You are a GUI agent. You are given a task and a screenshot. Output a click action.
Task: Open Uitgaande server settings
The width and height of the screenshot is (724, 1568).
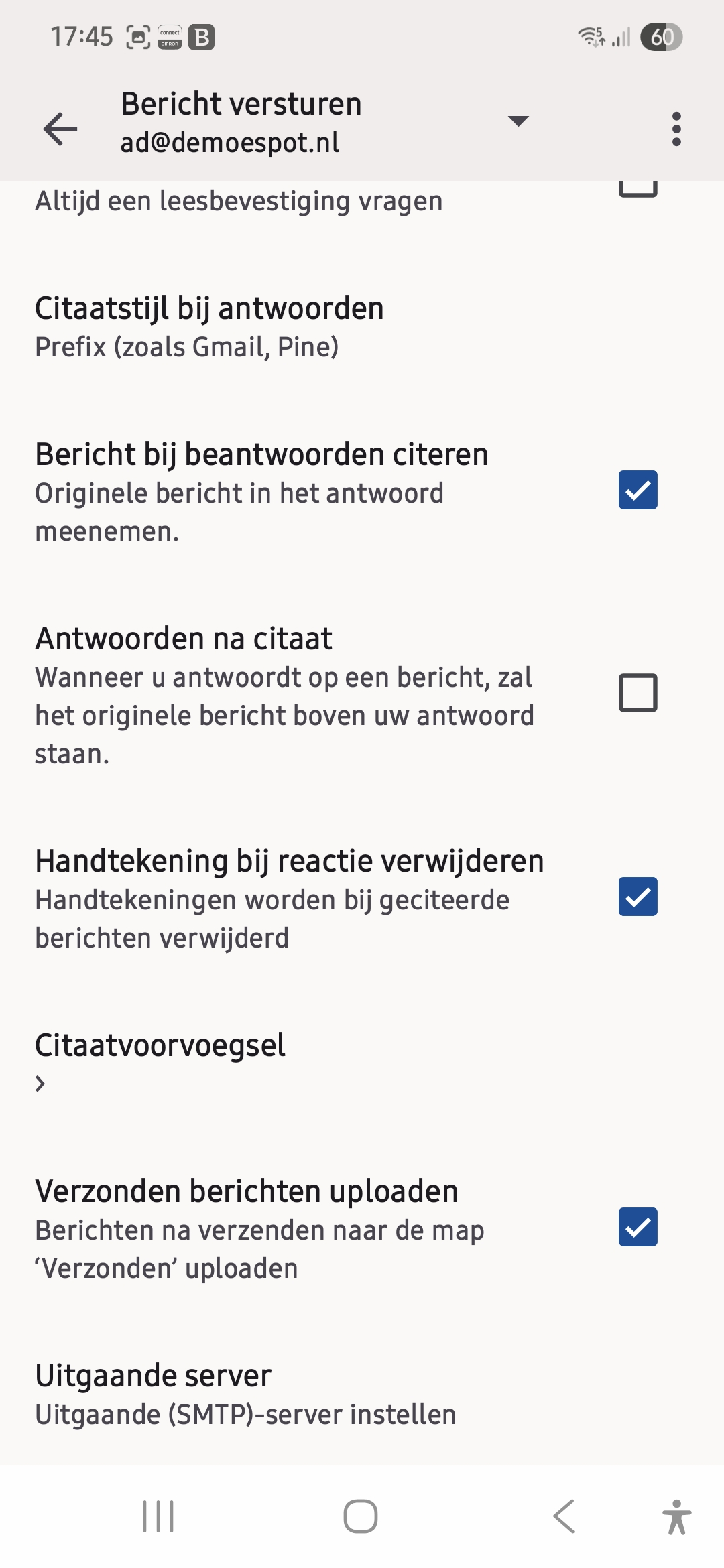[245, 1394]
